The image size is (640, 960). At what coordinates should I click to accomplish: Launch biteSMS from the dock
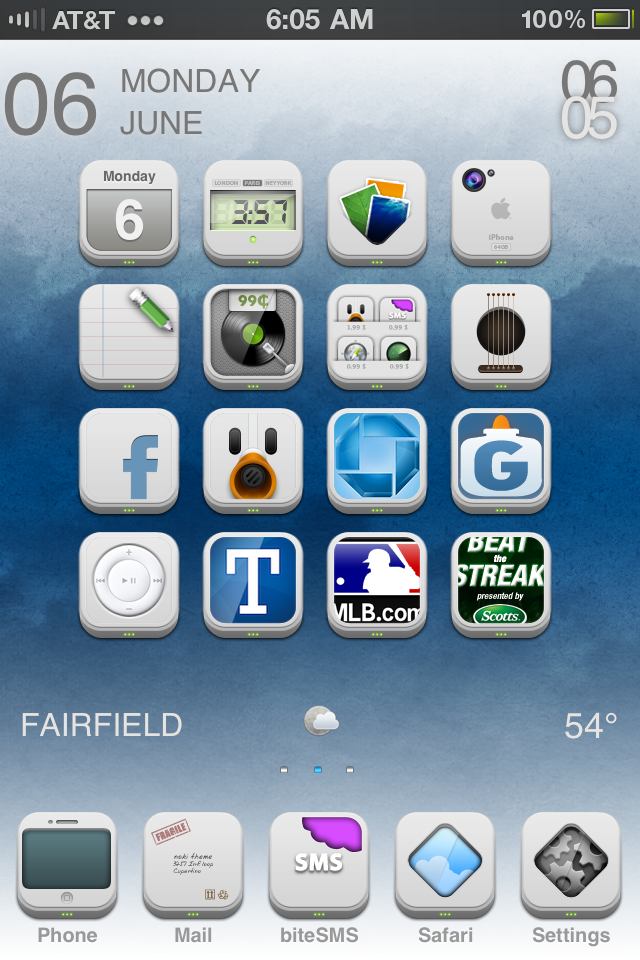(x=319, y=862)
